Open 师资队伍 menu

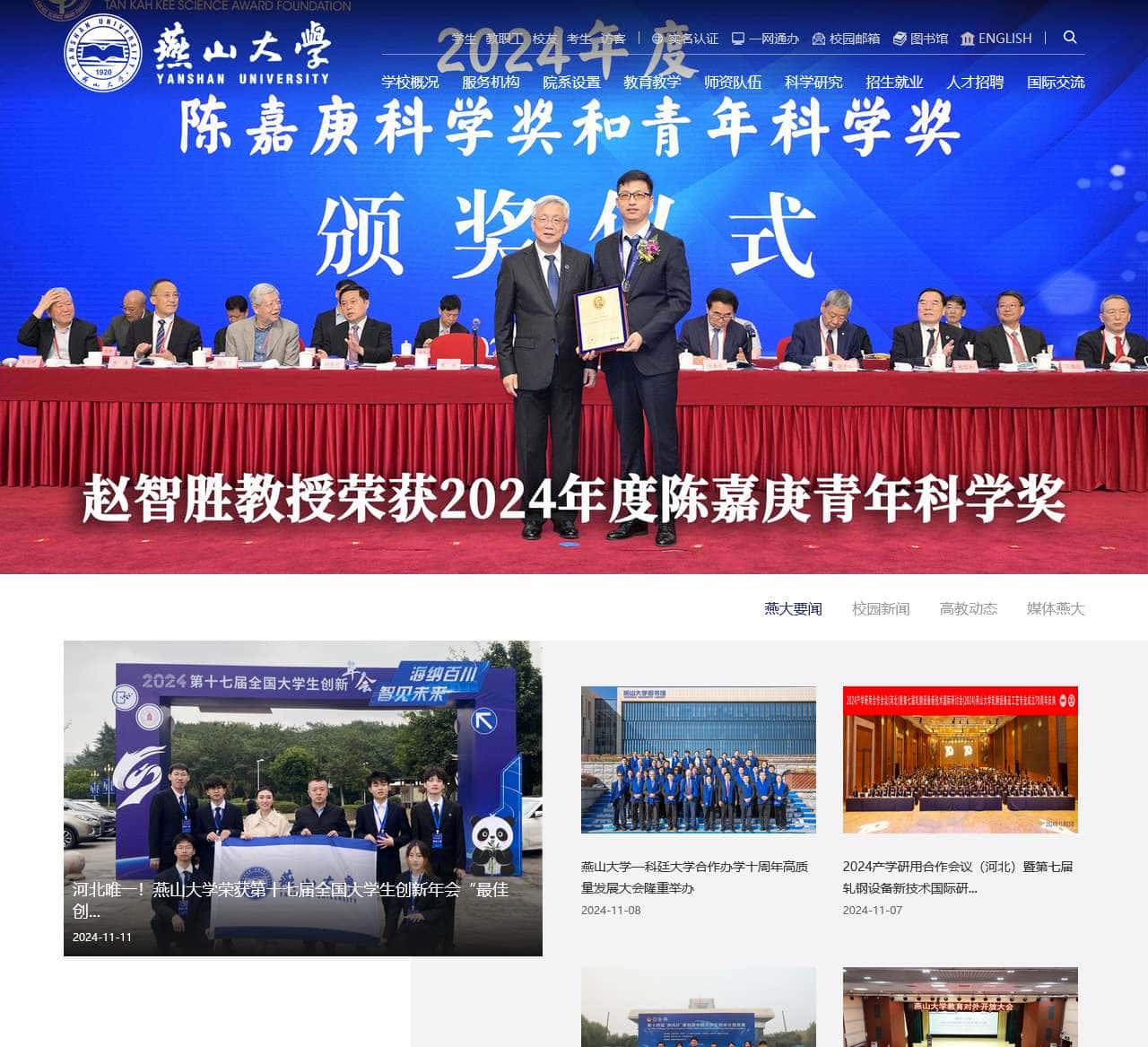click(x=733, y=82)
